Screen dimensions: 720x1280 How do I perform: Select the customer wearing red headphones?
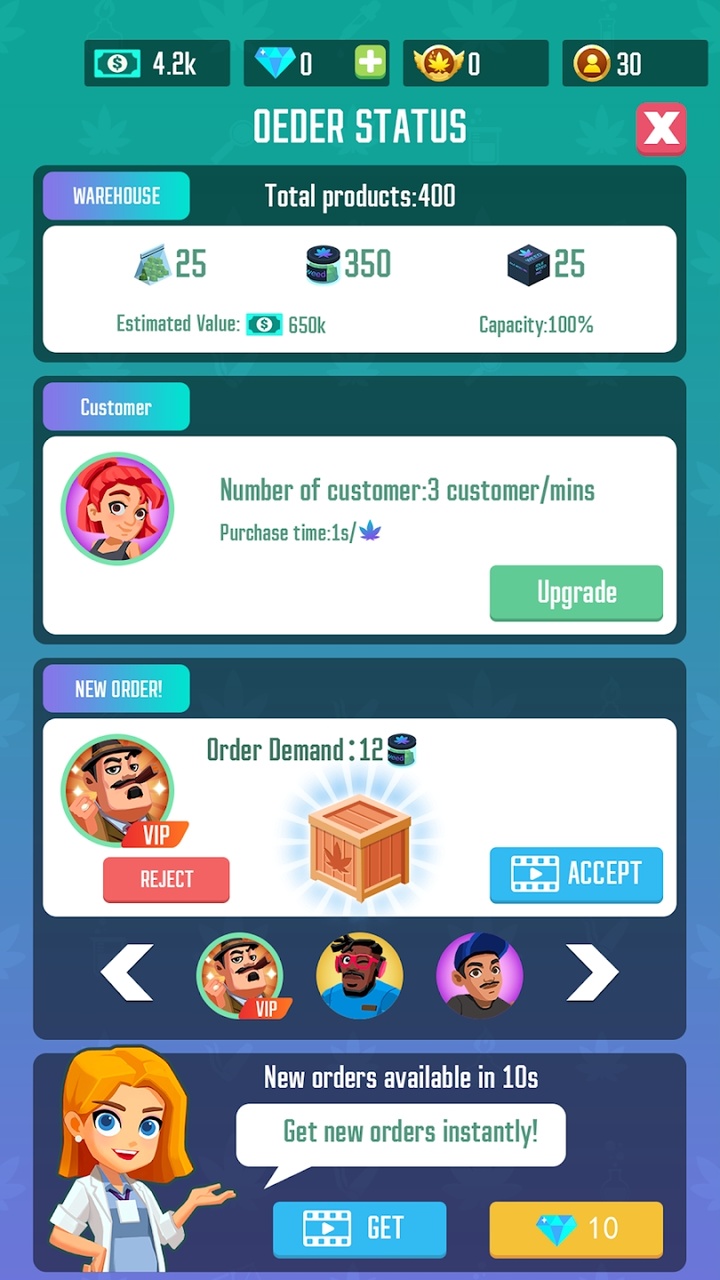[360, 976]
